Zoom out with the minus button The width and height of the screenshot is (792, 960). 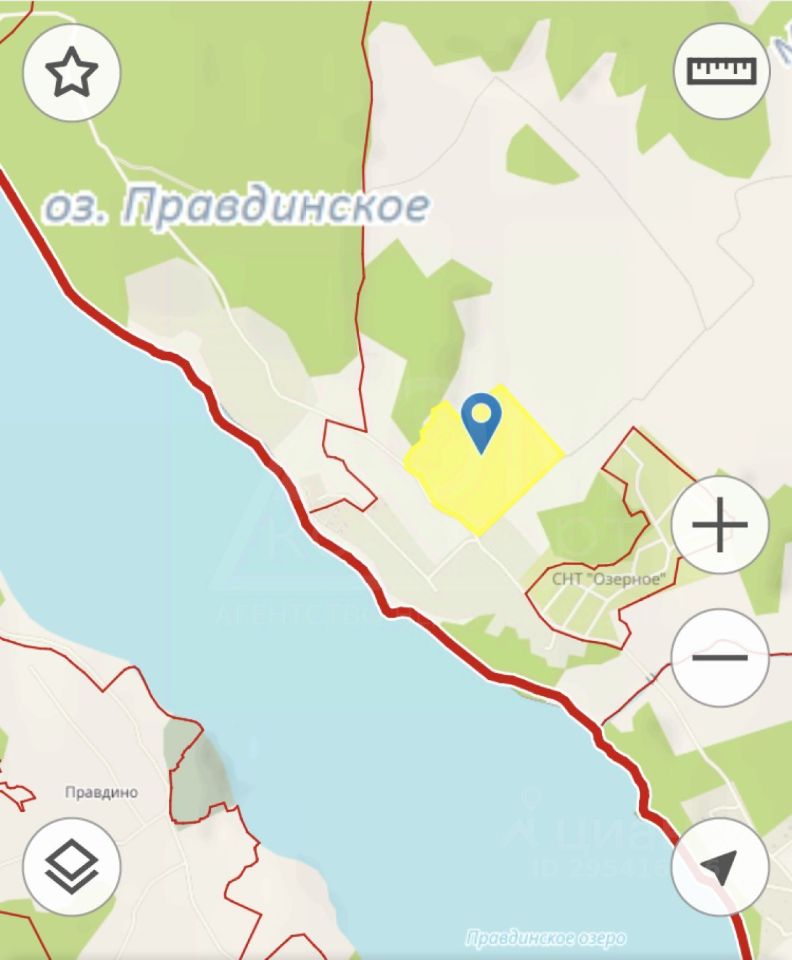tap(720, 658)
